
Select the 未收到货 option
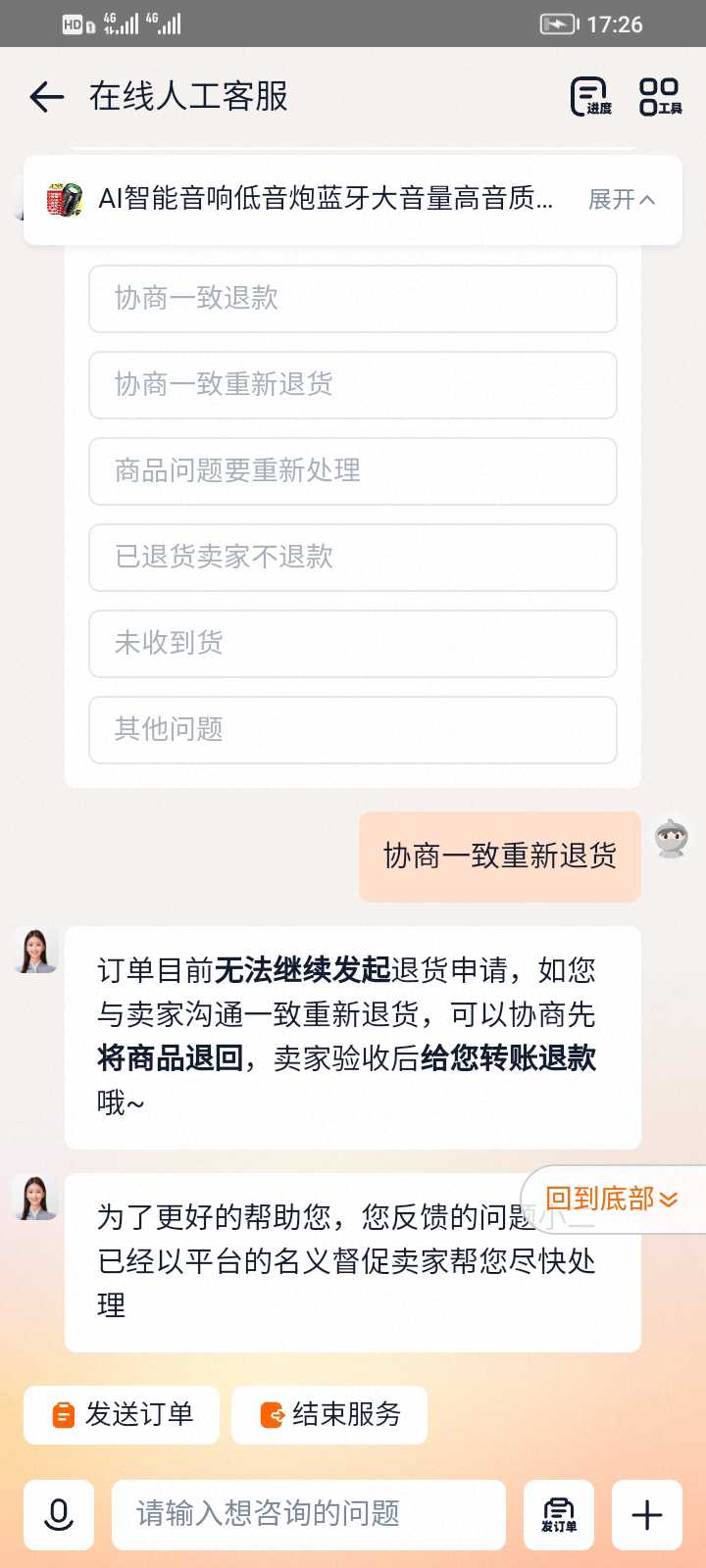(353, 644)
